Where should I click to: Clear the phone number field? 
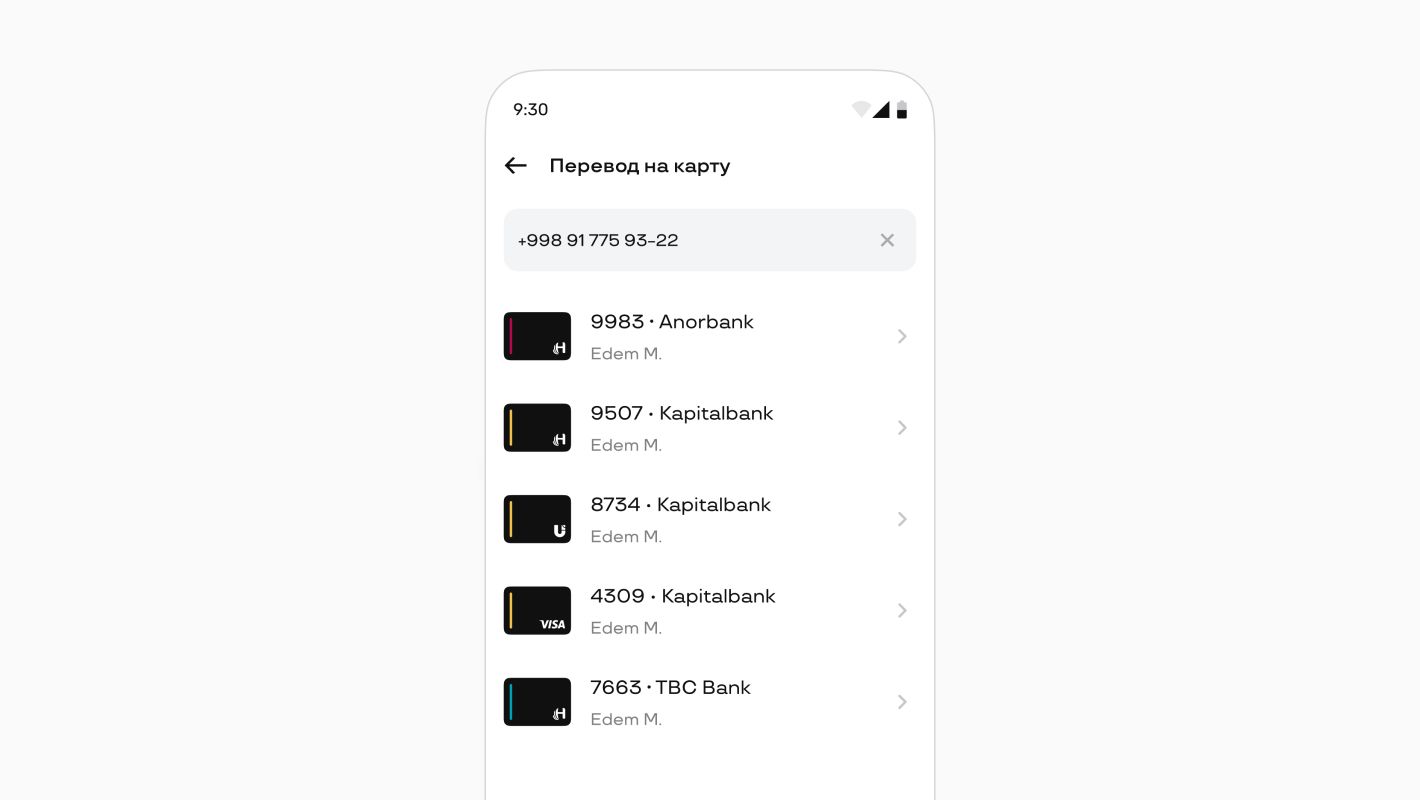point(887,240)
